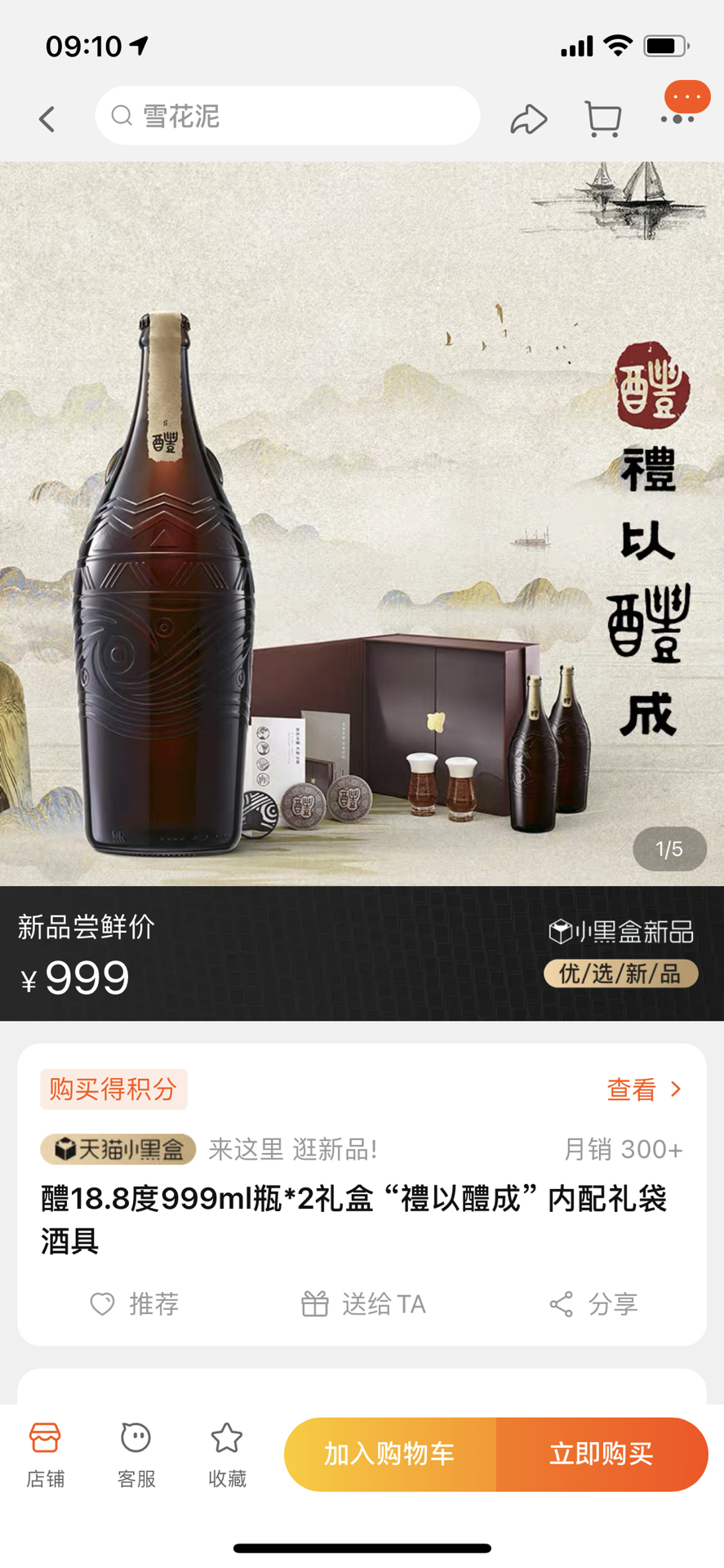724x1568 pixels.
Task: Tap the search box with 雪花泥
Action: (287, 116)
